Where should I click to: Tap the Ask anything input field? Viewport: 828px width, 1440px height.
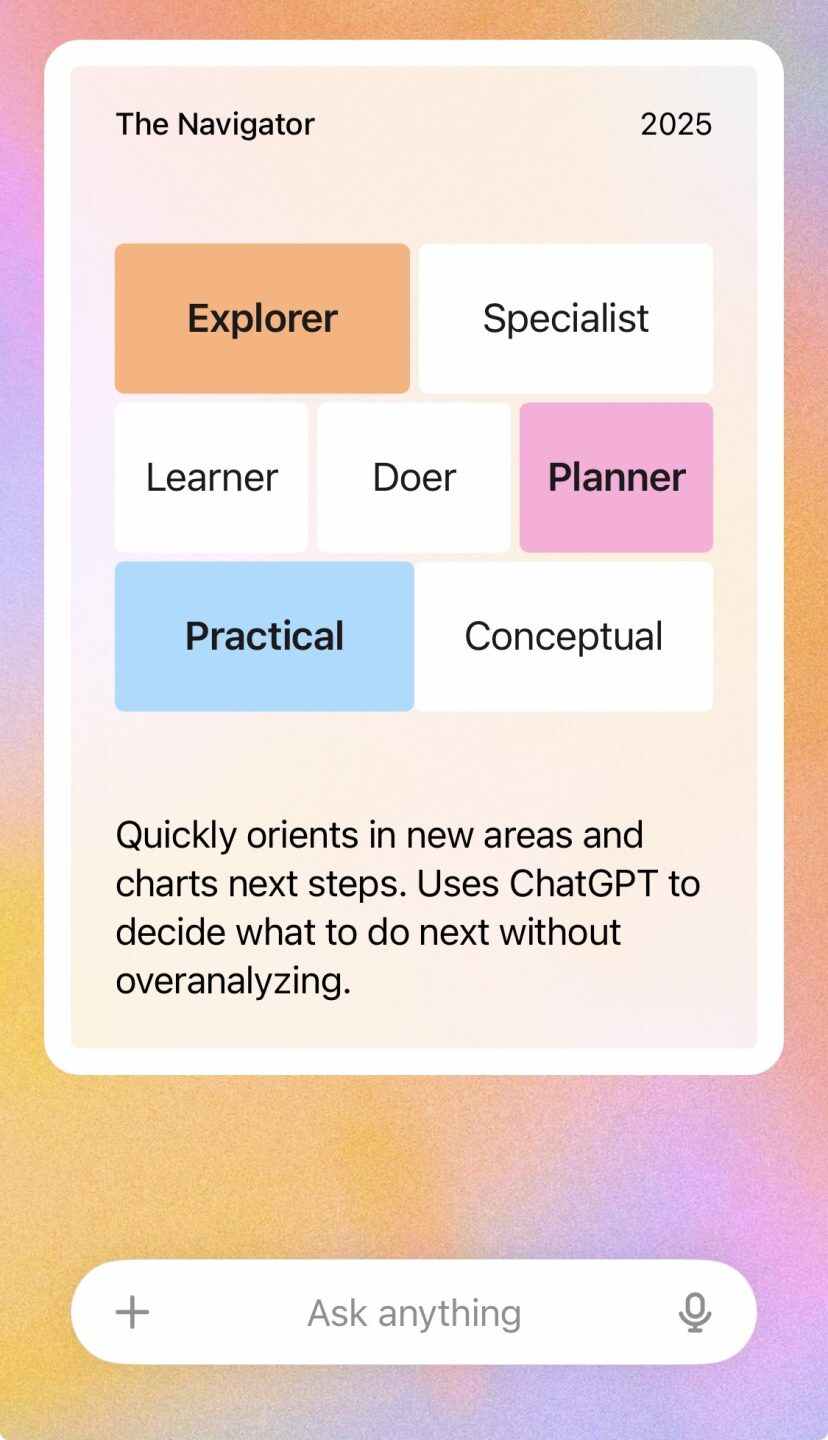point(414,1313)
